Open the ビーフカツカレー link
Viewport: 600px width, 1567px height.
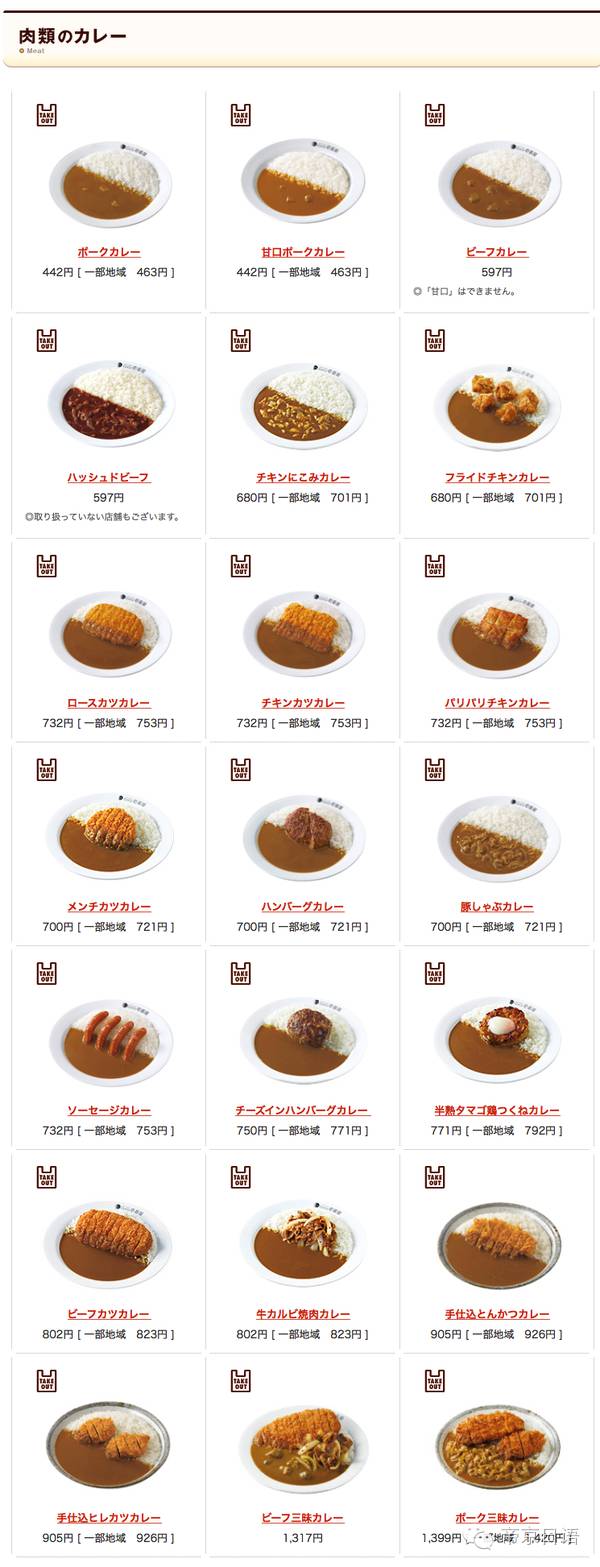click(109, 1314)
